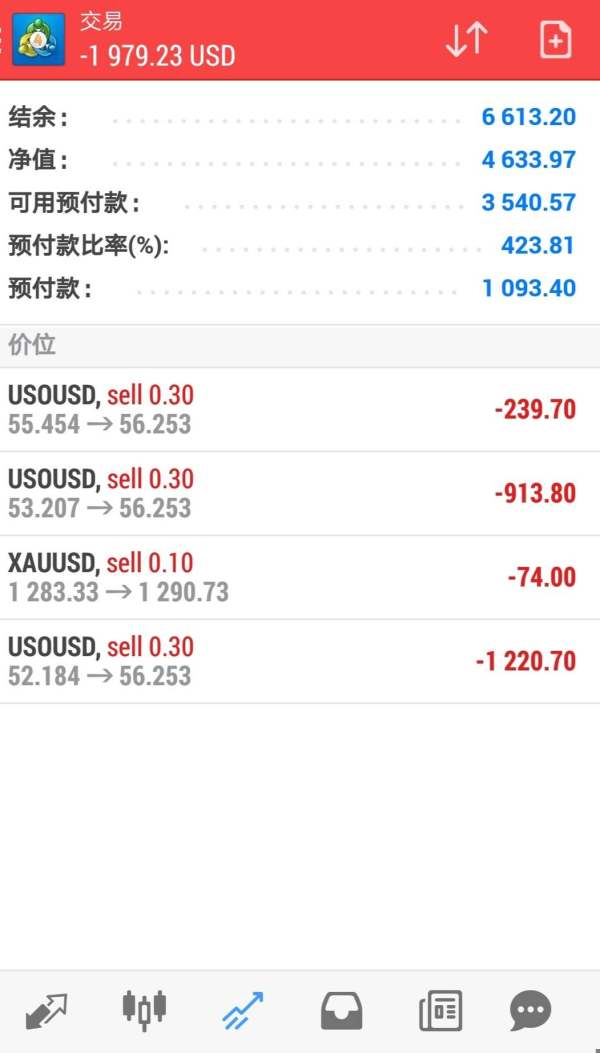The height and width of the screenshot is (1053, 600).
Task: Switch to the candlestick chart tab
Action: tap(144, 1011)
